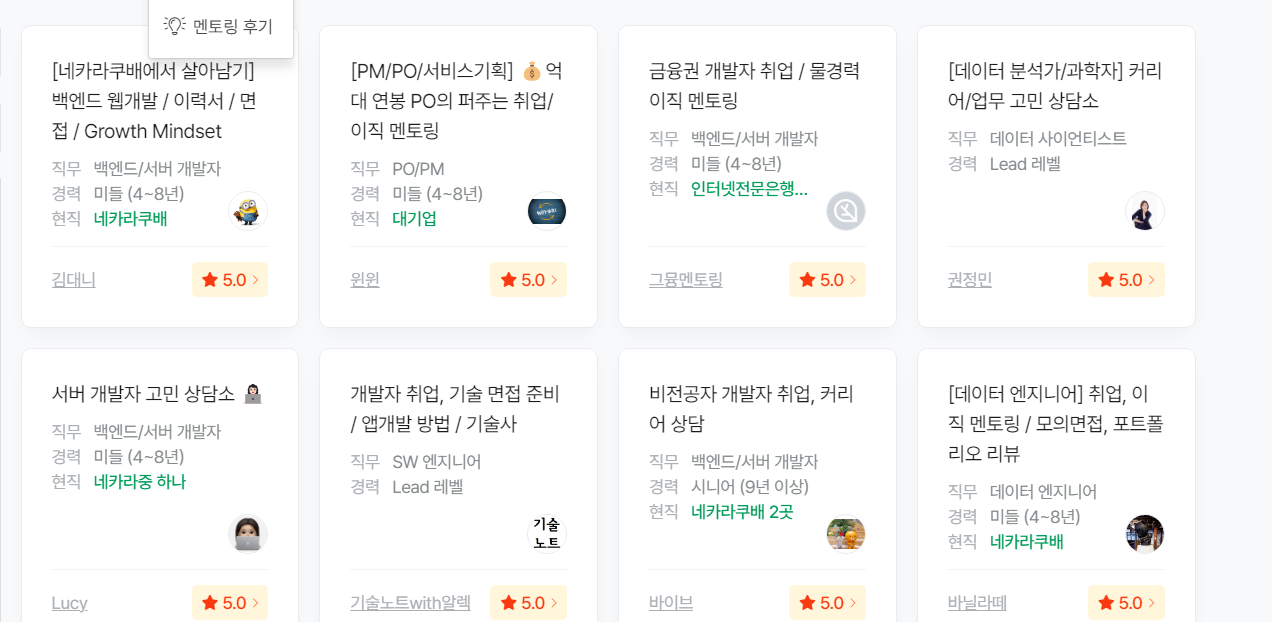The image size is (1272, 622).
Task: Show 5.0 rating reviews for Lucy
Action: tap(230, 603)
